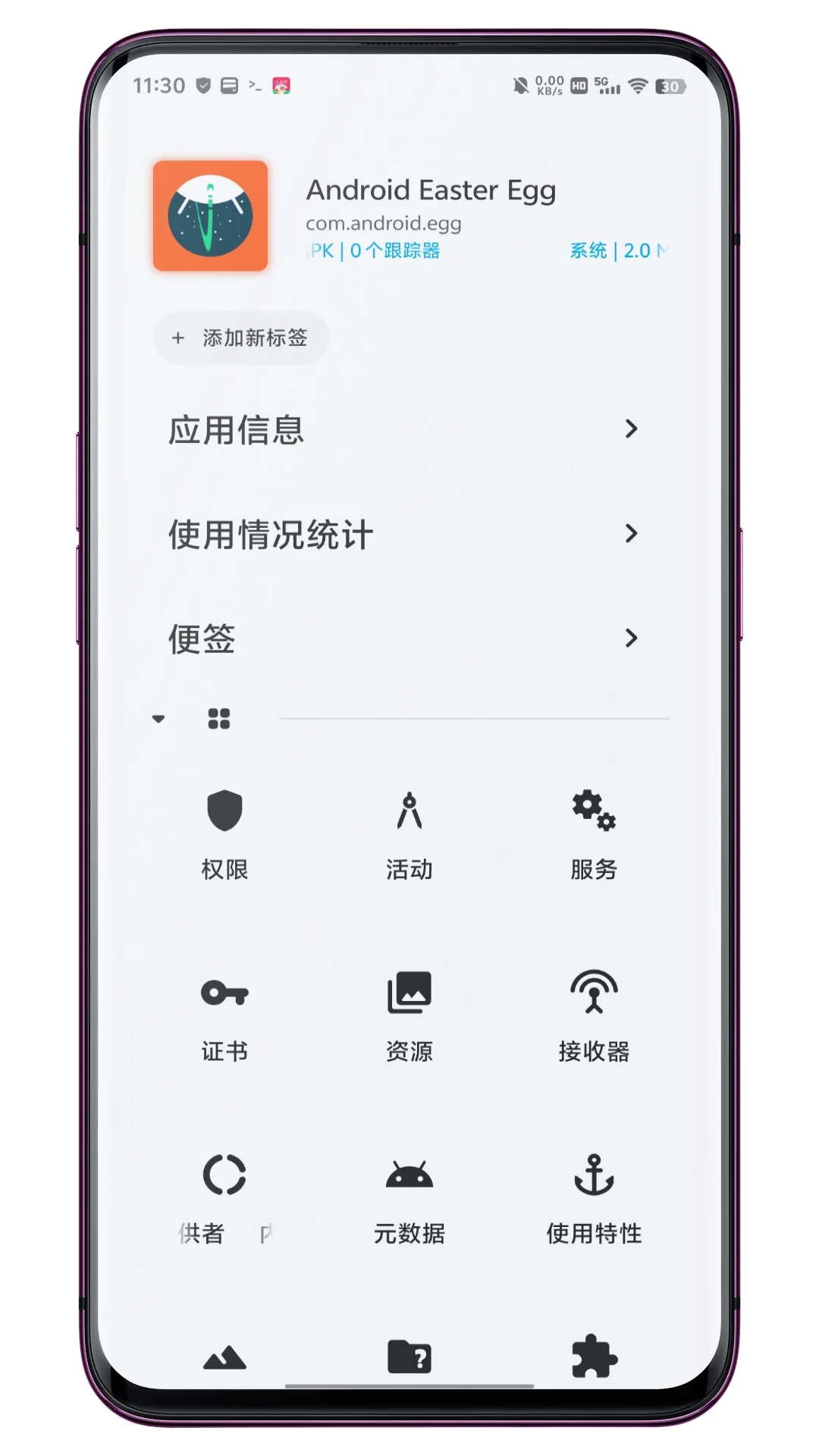Tap the Android Easter Egg app icon
The height and width of the screenshot is (1456, 819).
coord(211,216)
